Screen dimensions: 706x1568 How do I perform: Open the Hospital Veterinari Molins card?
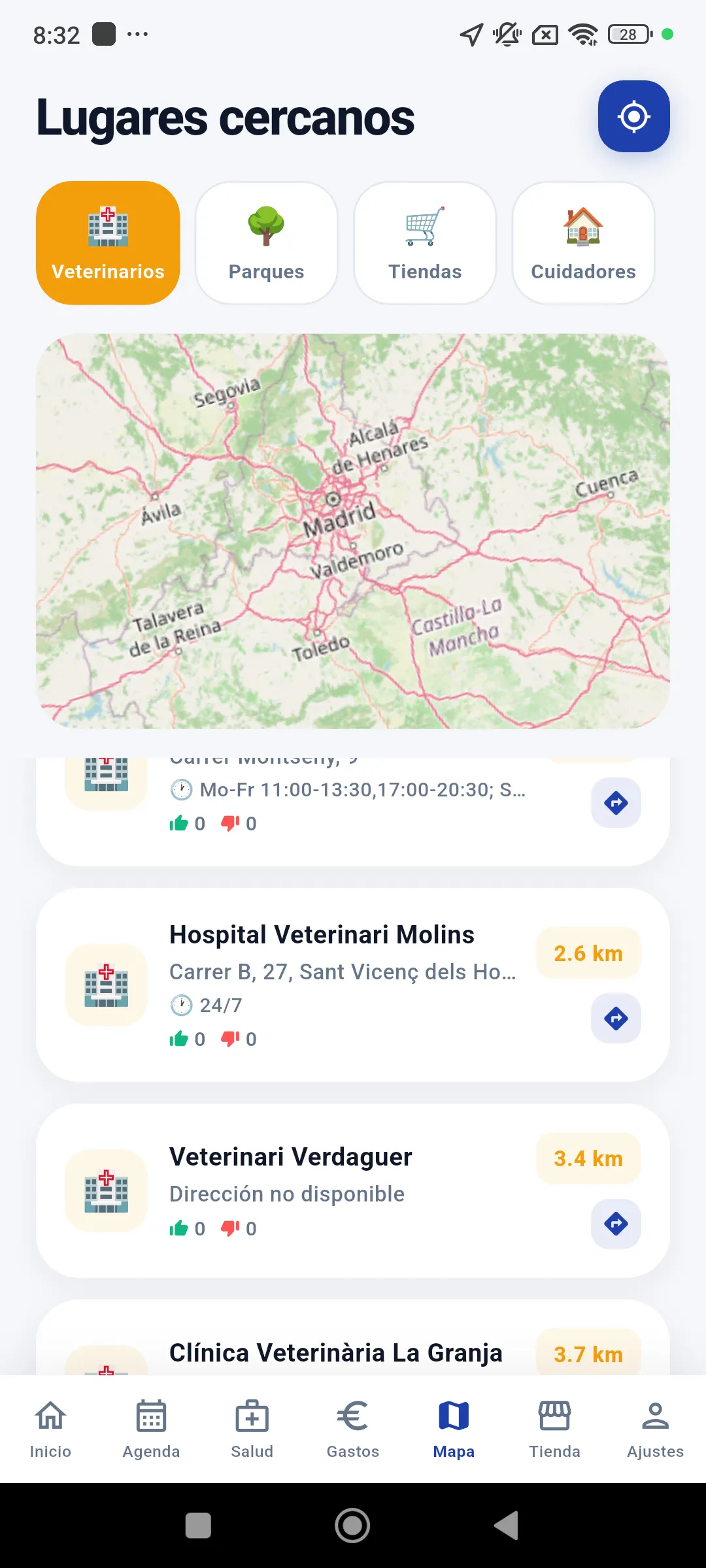353,985
